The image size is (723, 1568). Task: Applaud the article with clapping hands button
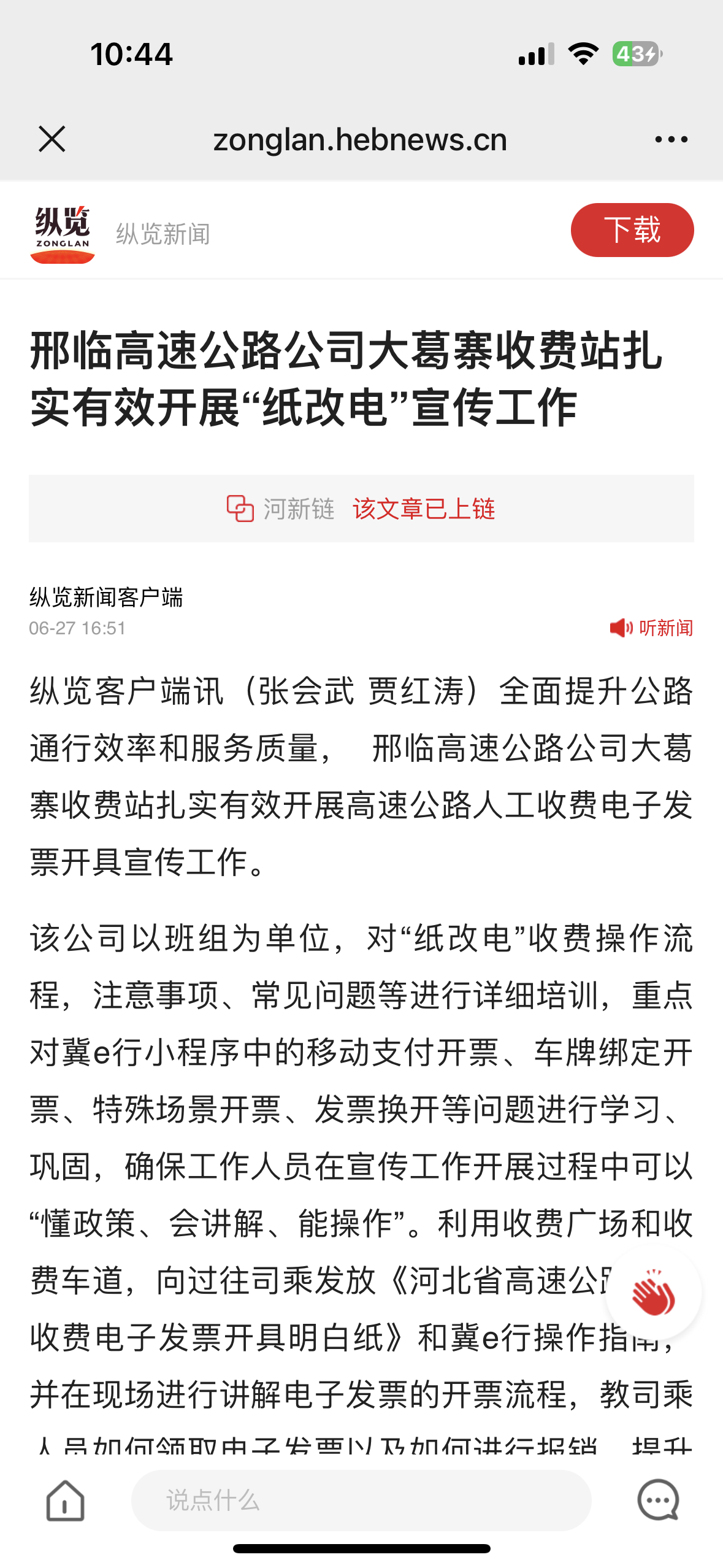[653, 1293]
